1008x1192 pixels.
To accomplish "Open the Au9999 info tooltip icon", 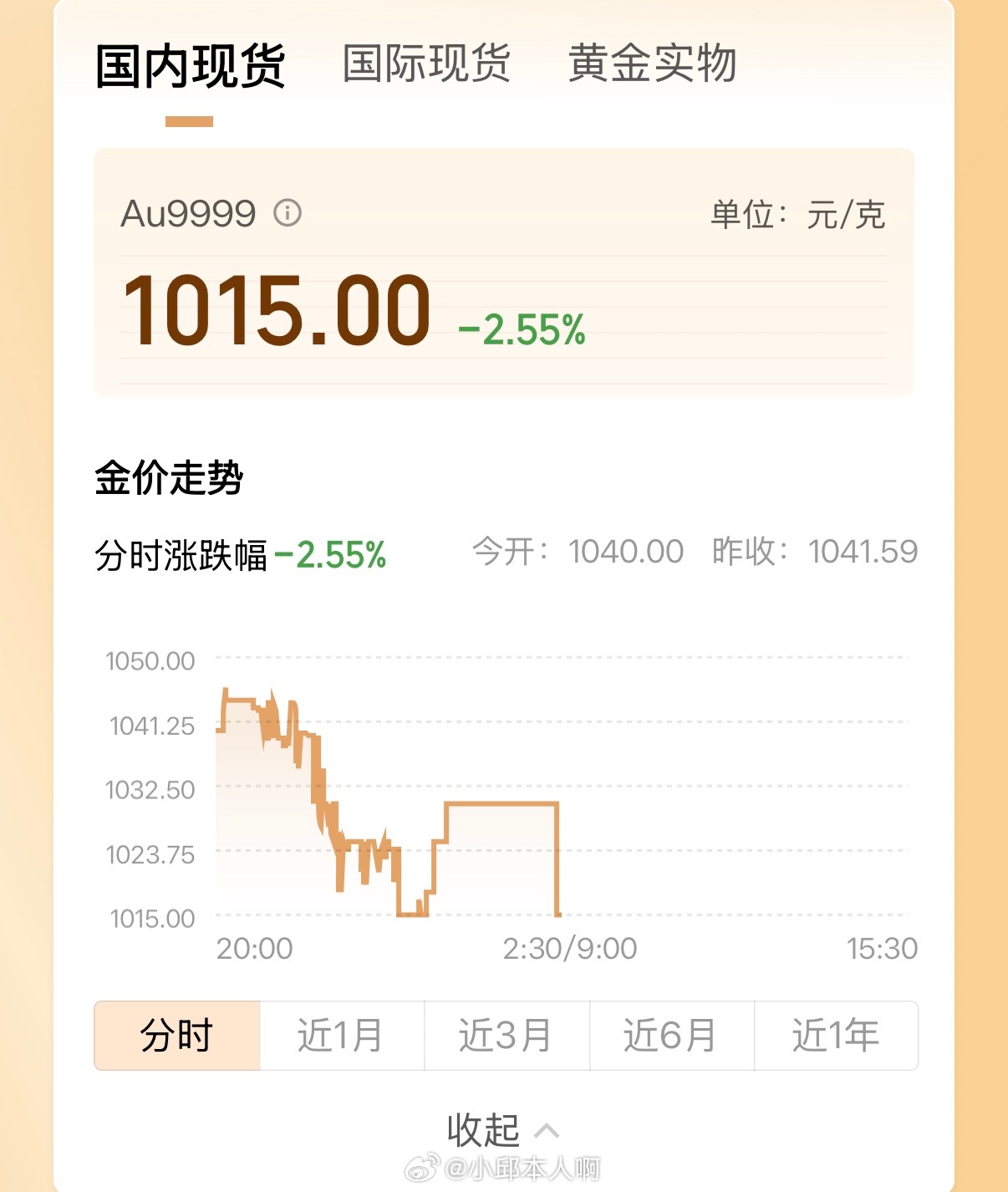I will 288,215.
